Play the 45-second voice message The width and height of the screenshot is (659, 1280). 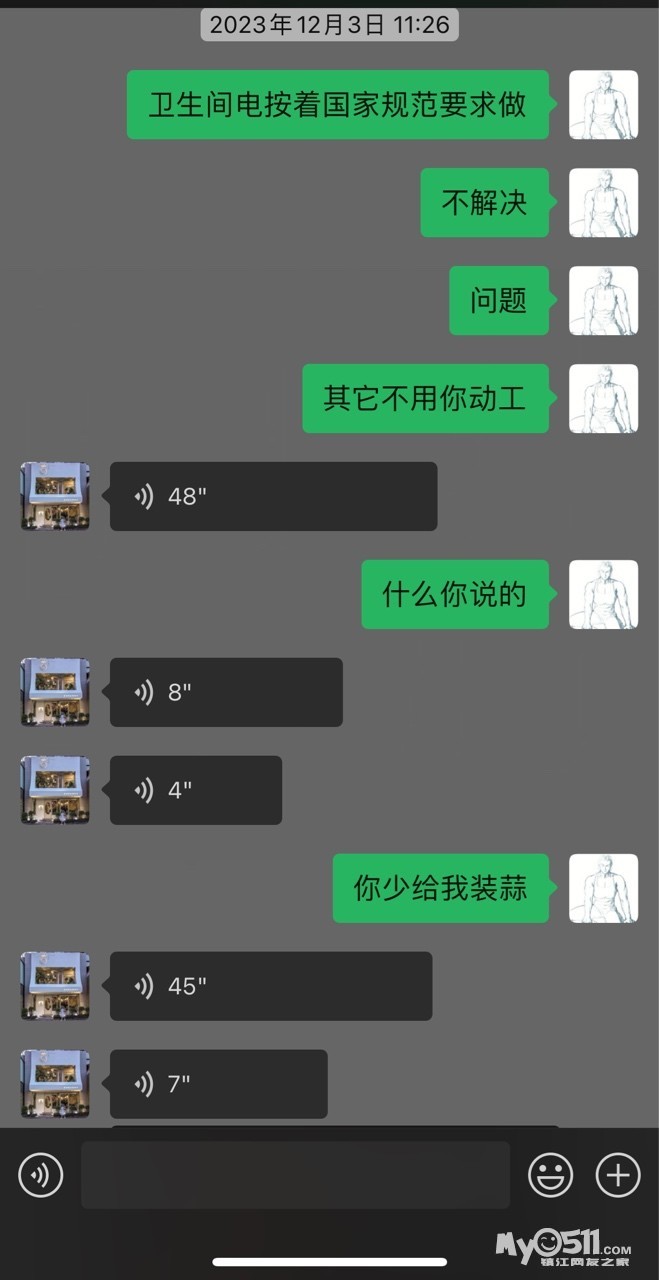coord(271,986)
